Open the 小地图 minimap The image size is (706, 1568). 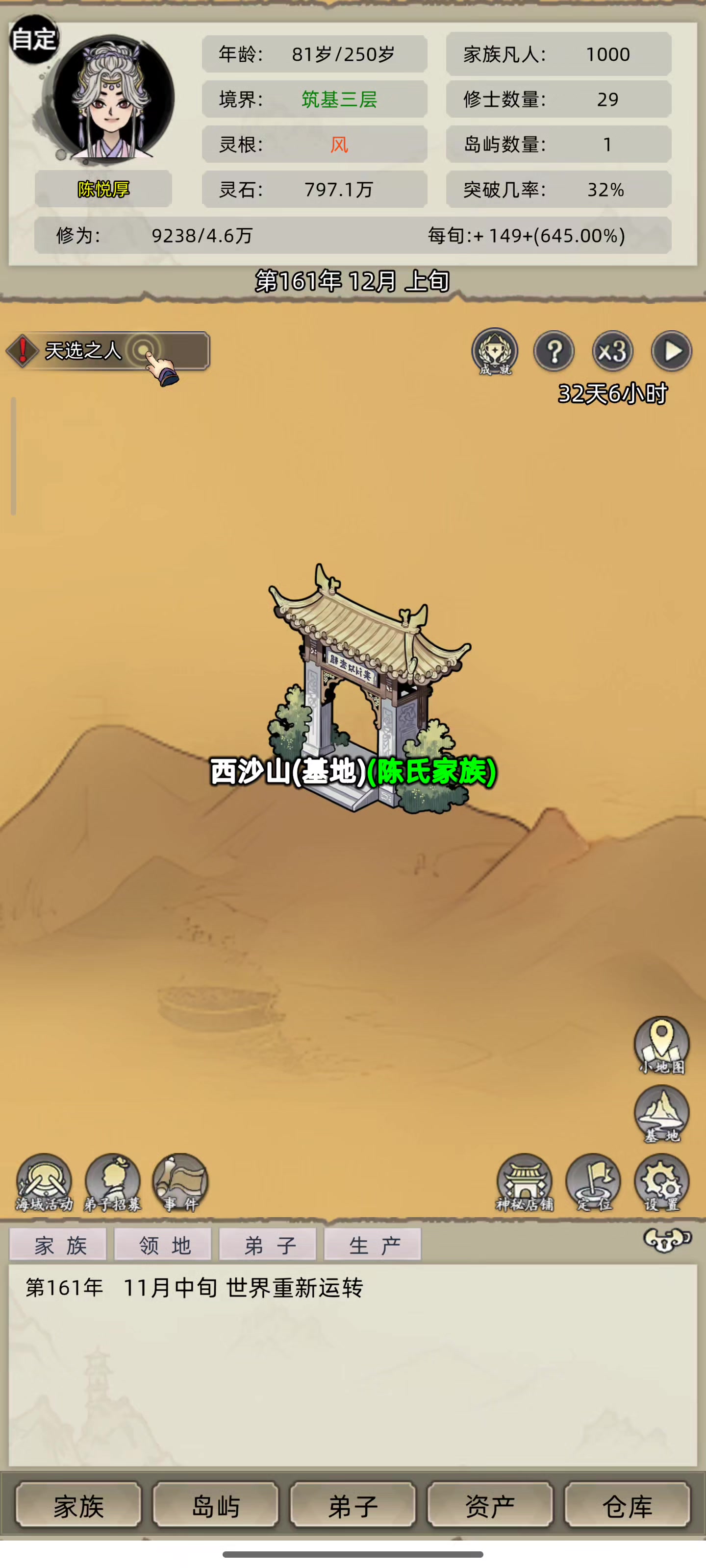coord(661,1045)
